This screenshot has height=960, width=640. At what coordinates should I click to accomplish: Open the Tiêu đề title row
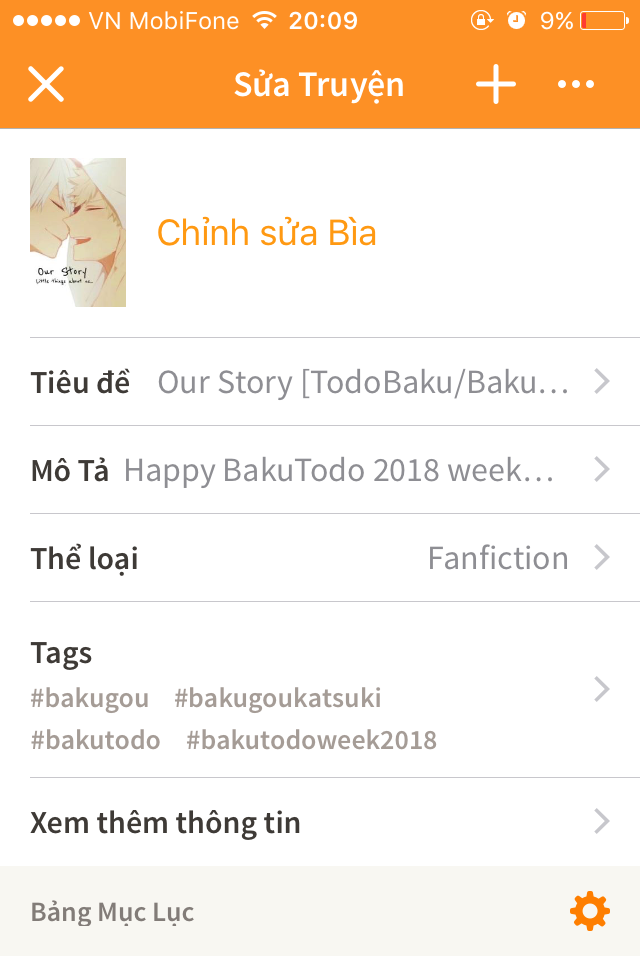(x=320, y=382)
